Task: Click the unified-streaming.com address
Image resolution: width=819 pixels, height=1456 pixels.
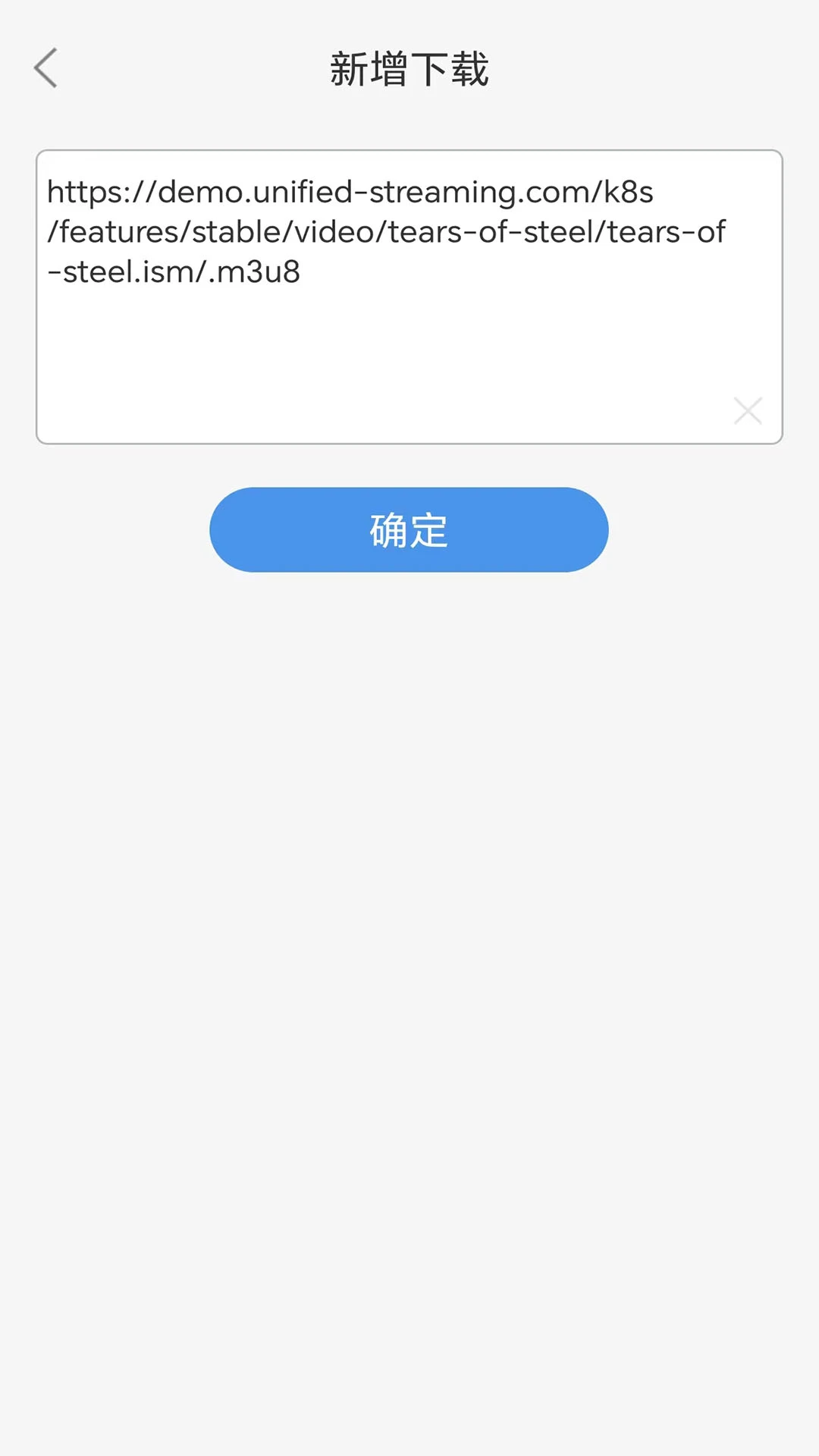Action: [349, 192]
